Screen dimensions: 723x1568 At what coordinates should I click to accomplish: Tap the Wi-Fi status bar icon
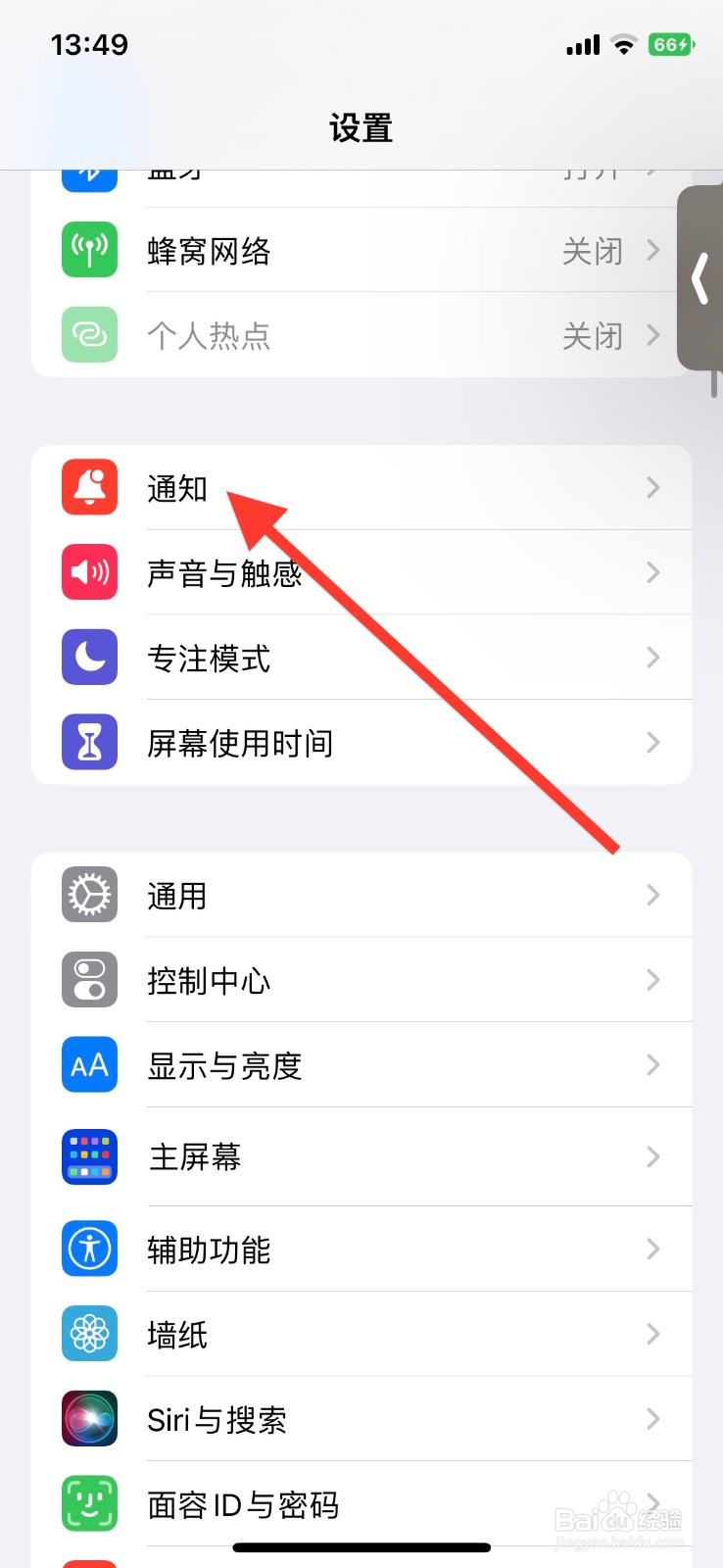624,44
